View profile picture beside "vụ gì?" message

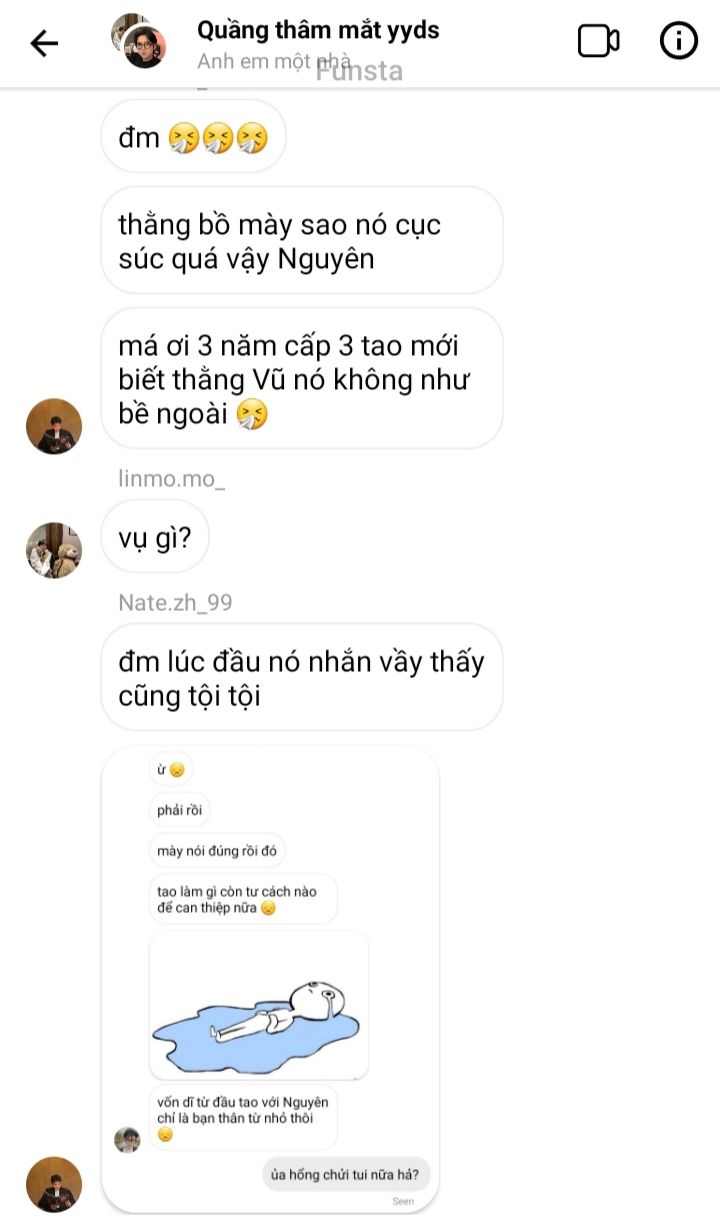point(53,550)
